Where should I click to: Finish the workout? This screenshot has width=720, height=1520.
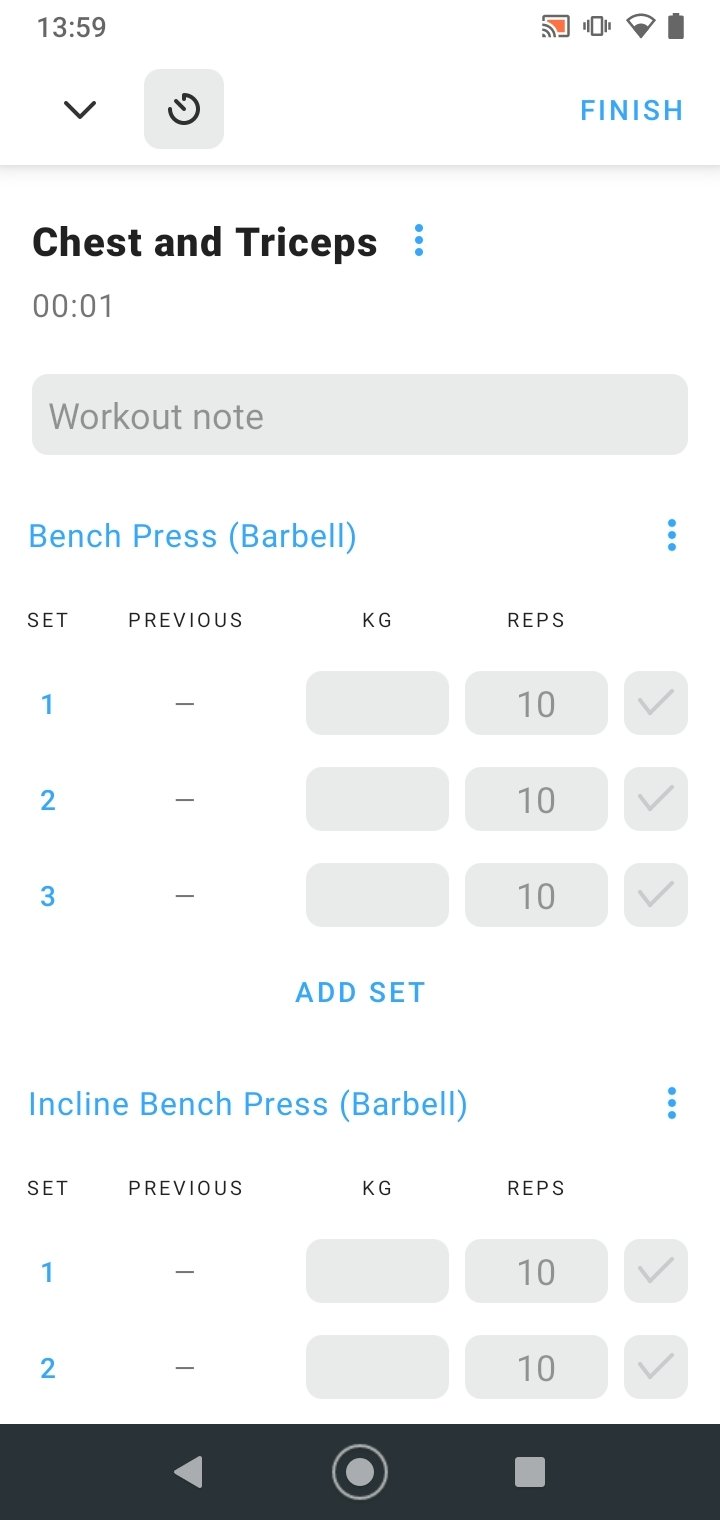(632, 110)
